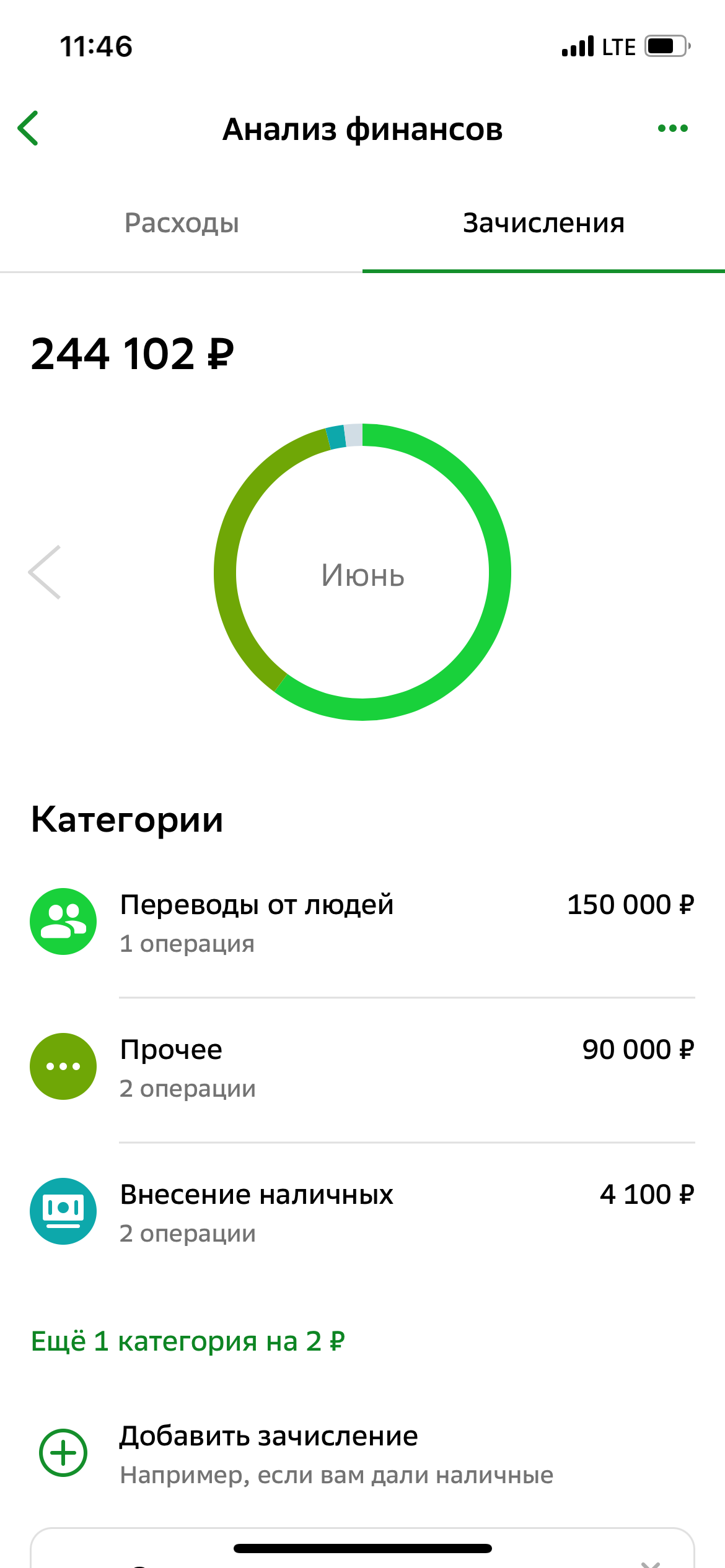
Task: Switch to the Расходы tab
Action: tap(182, 223)
